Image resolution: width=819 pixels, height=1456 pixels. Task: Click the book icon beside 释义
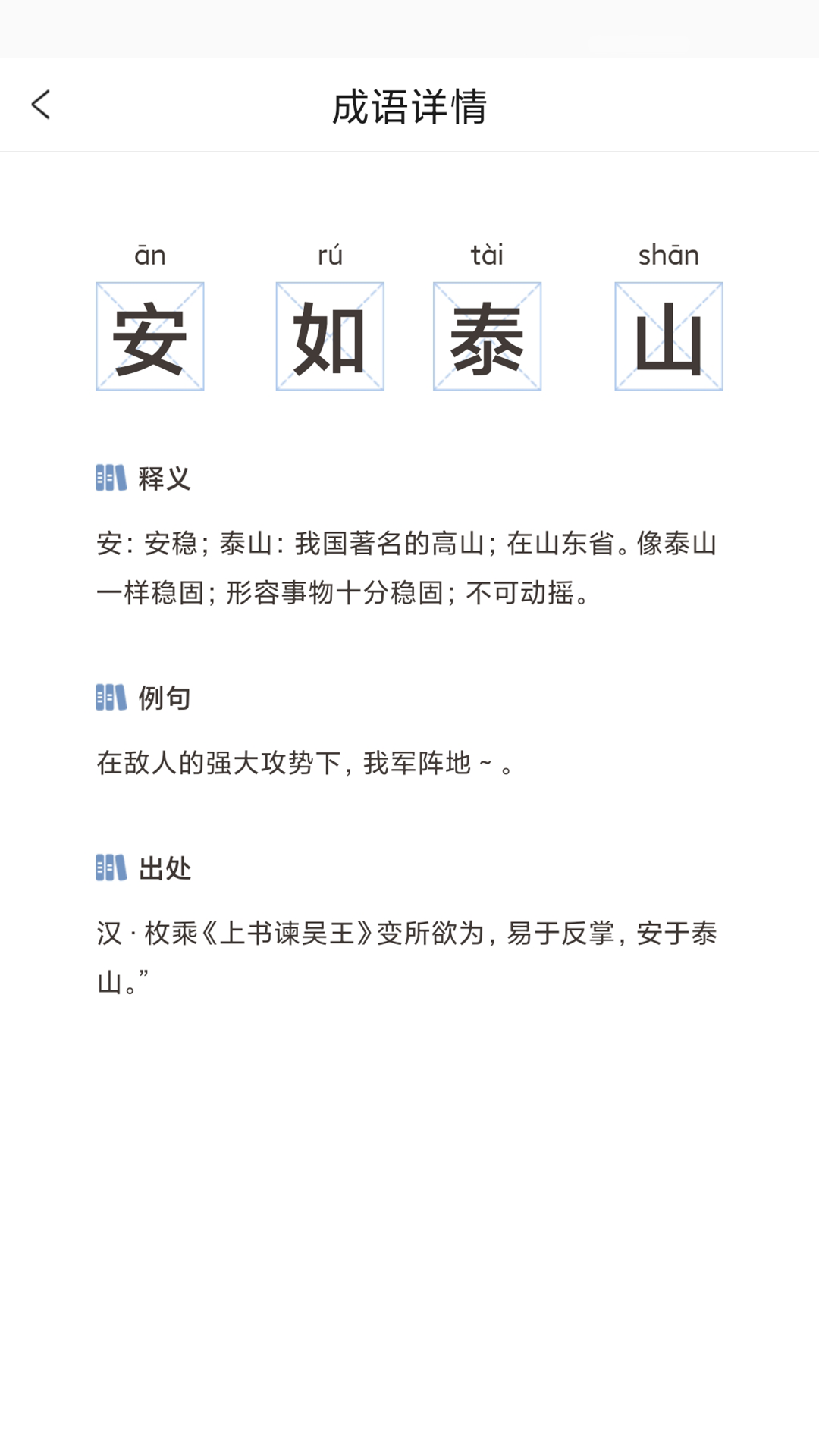tap(109, 478)
